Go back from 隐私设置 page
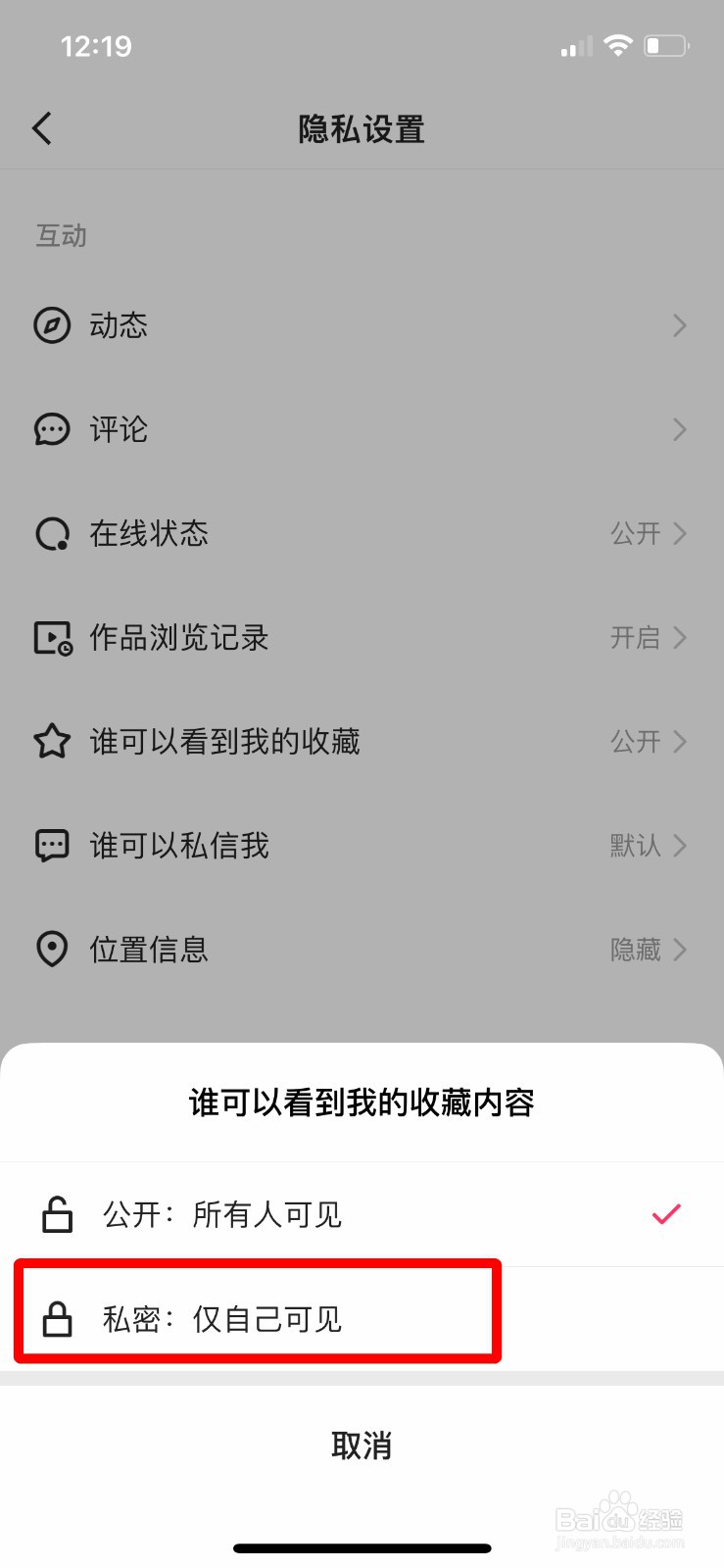Screen dimensions: 724x1568 (42, 128)
